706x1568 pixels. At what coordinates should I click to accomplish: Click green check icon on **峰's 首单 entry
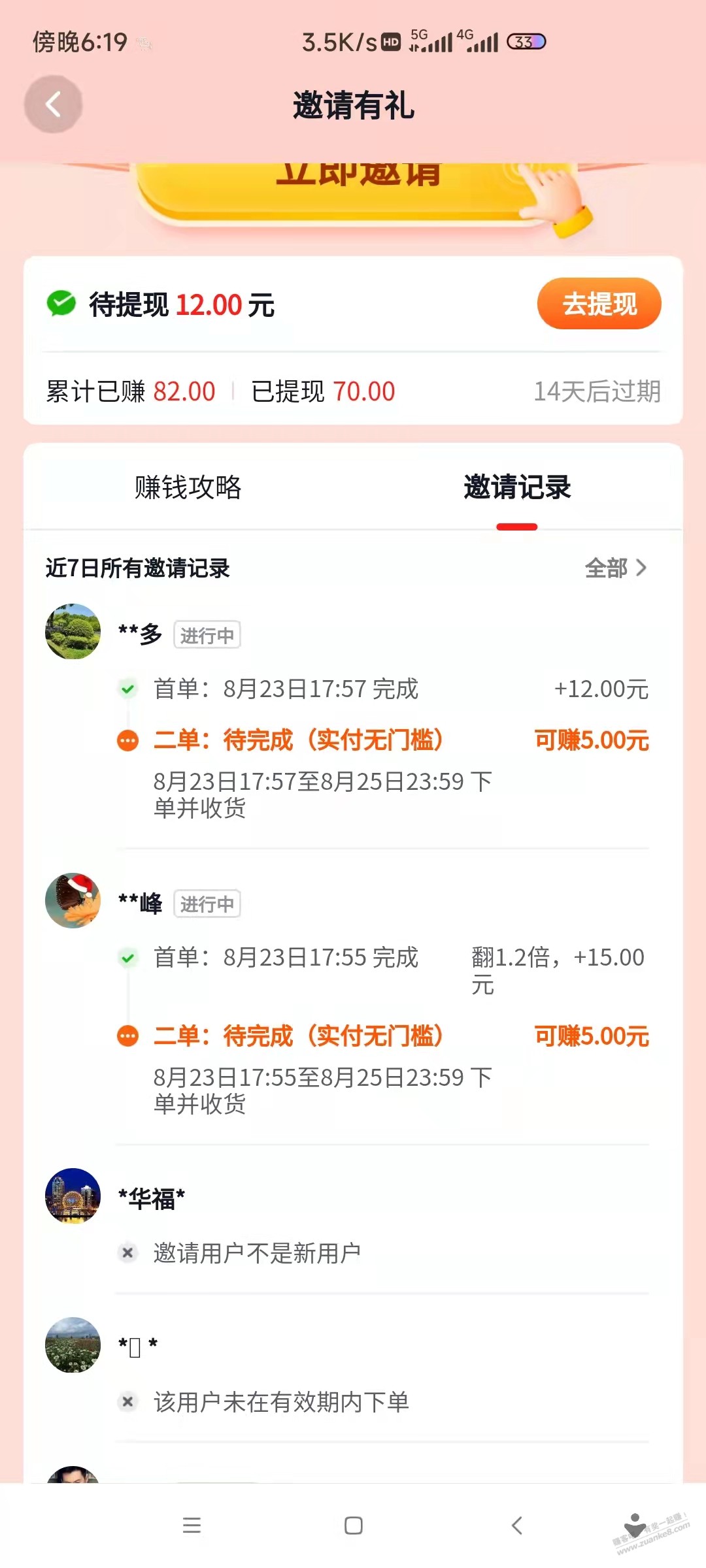tap(128, 959)
